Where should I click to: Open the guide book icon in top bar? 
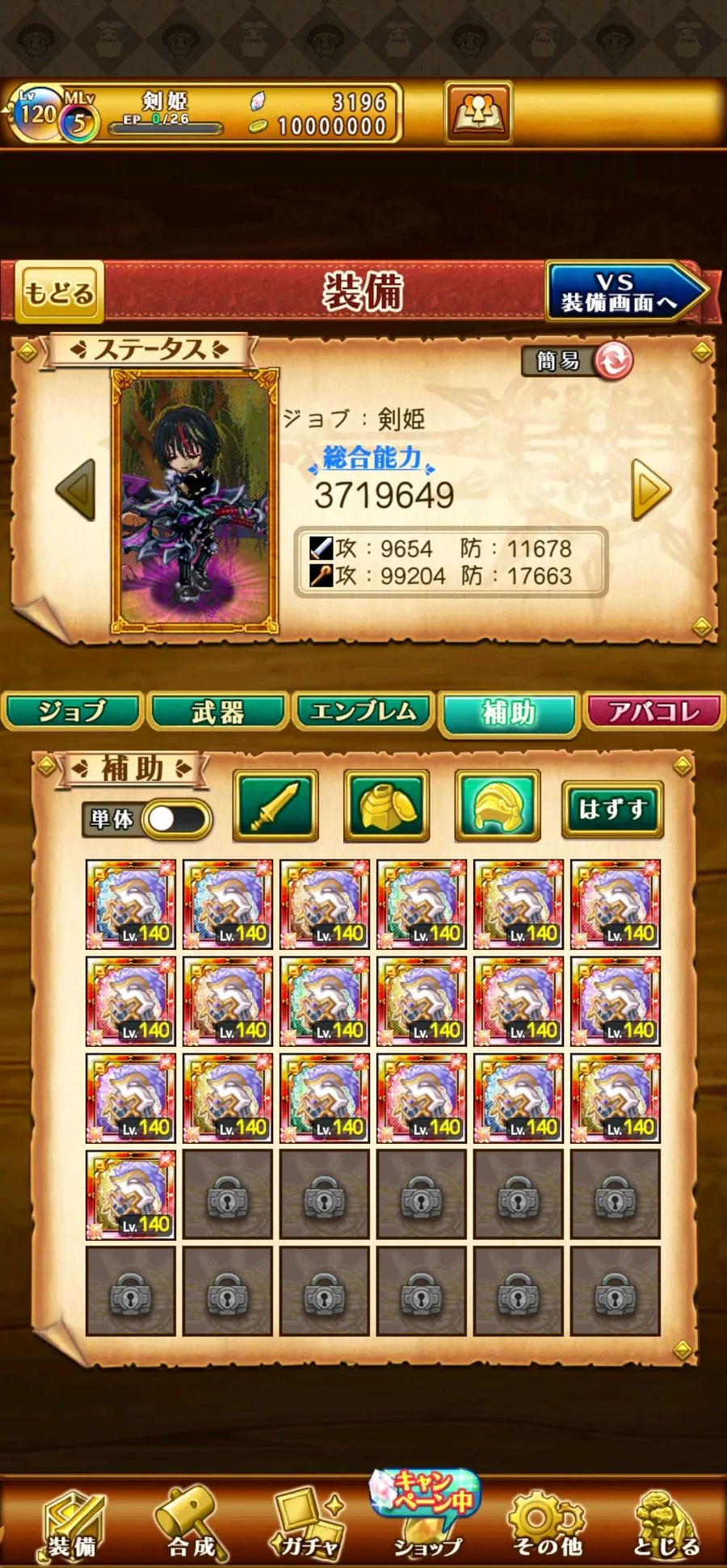pyautogui.click(x=479, y=112)
